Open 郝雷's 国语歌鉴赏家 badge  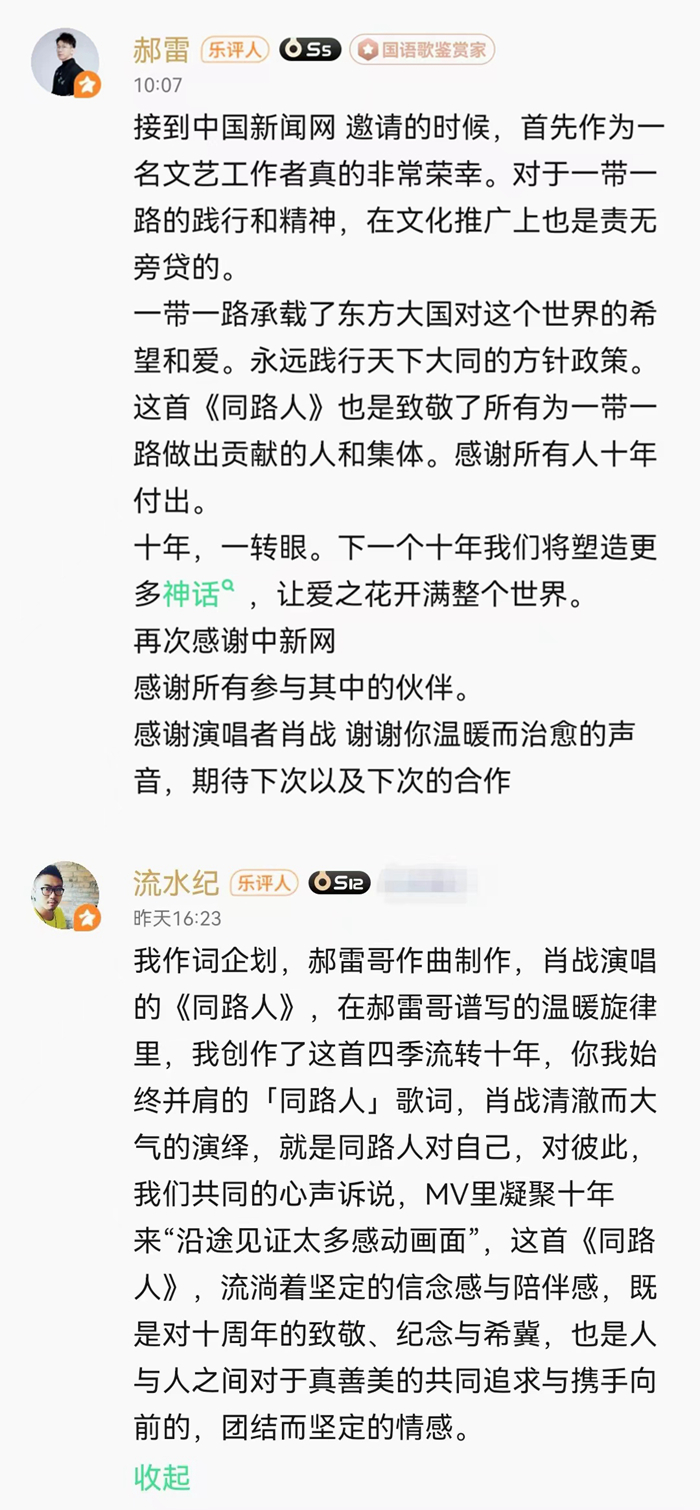[422, 49]
